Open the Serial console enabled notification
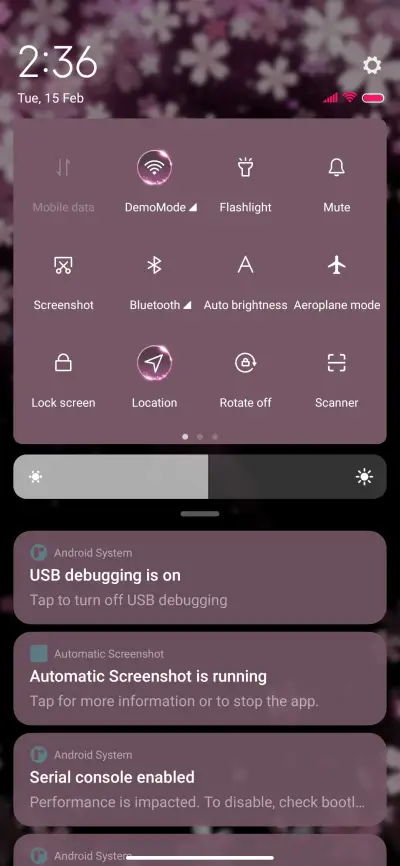The height and width of the screenshot is (866, 400). pos(200,780)
